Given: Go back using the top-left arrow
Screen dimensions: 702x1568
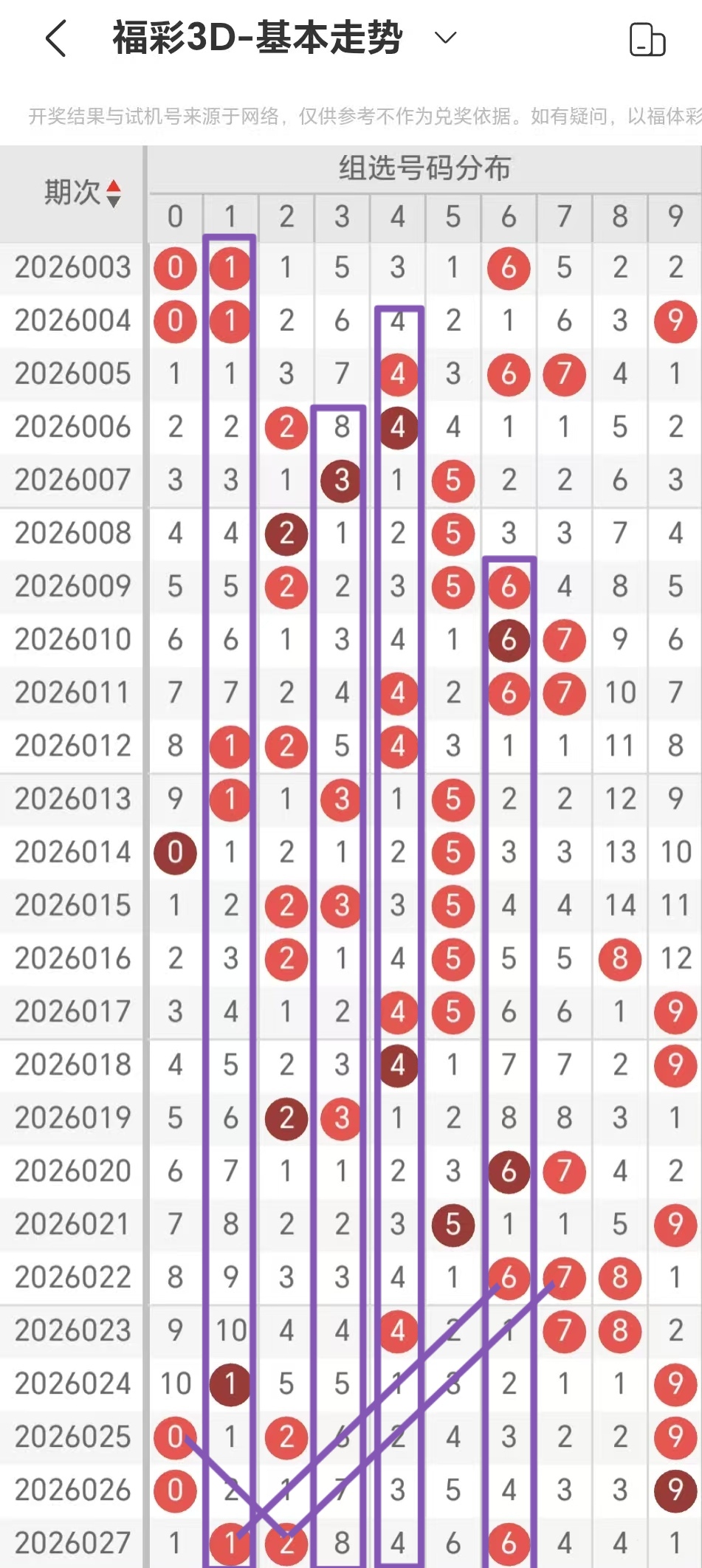Looking at the screenshot, I should coord(56,38).
